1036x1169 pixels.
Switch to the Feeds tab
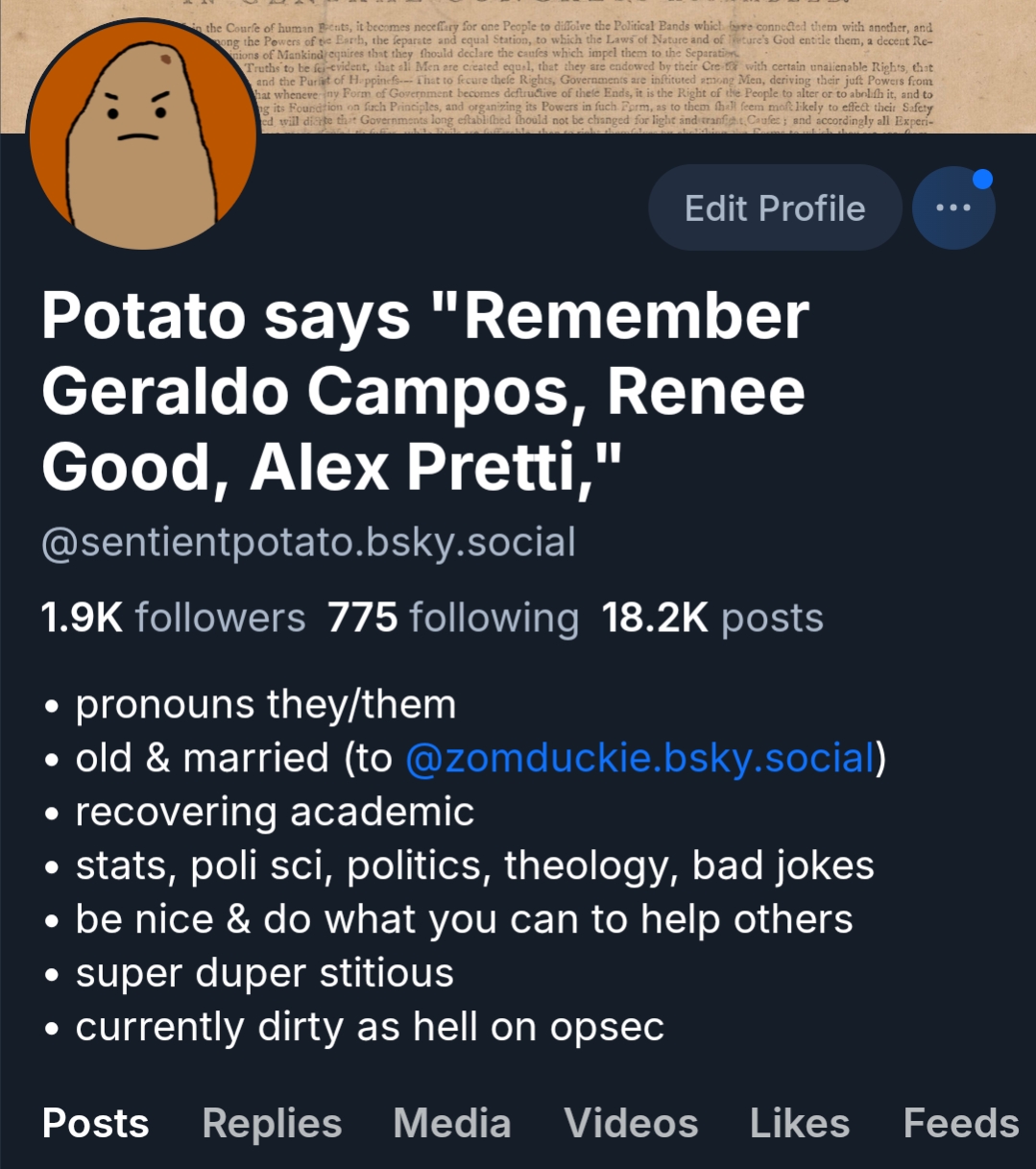coord(961,1123)
